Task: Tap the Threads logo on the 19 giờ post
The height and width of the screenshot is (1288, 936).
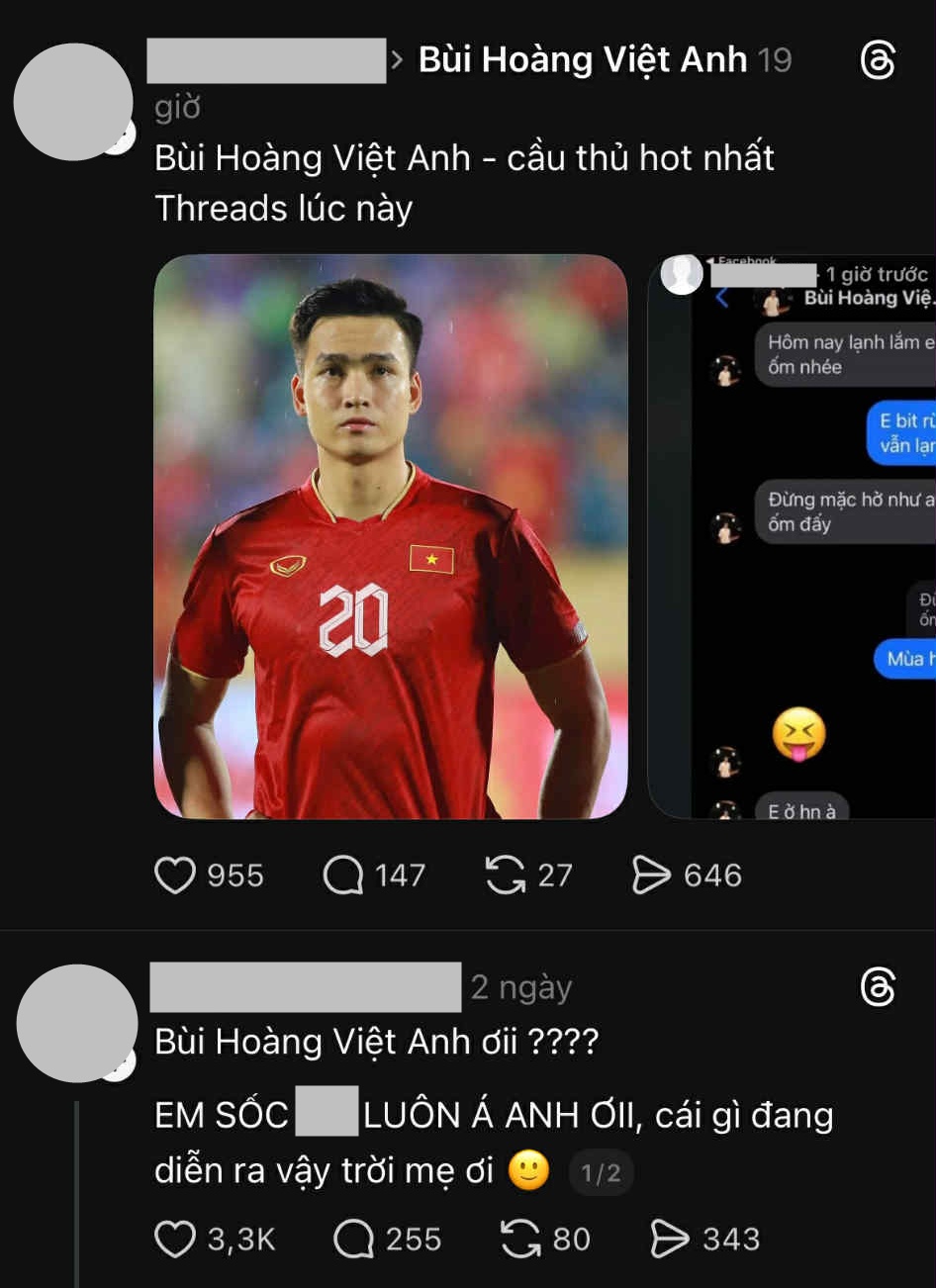Action: click(x=878, y=60)
